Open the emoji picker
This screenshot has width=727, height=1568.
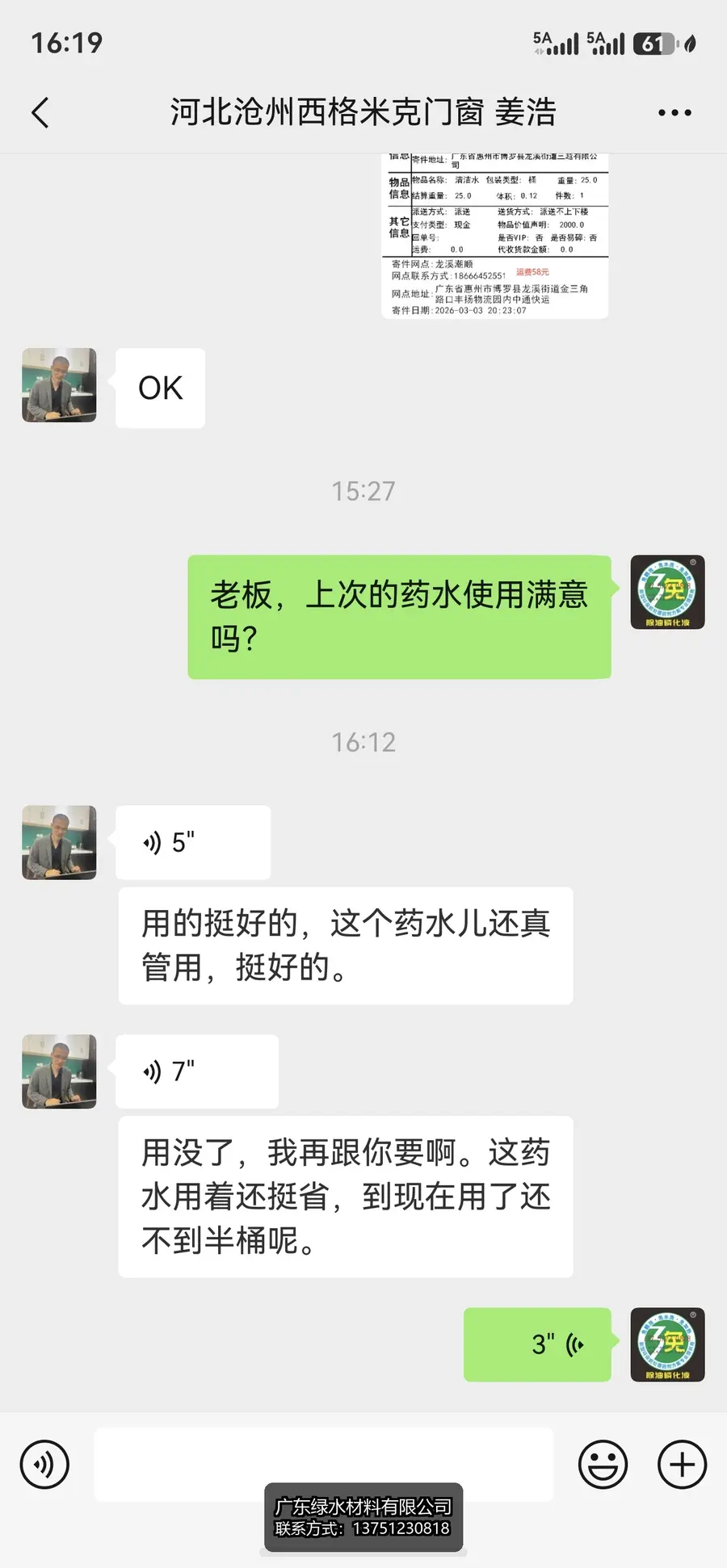[603, 1464]
